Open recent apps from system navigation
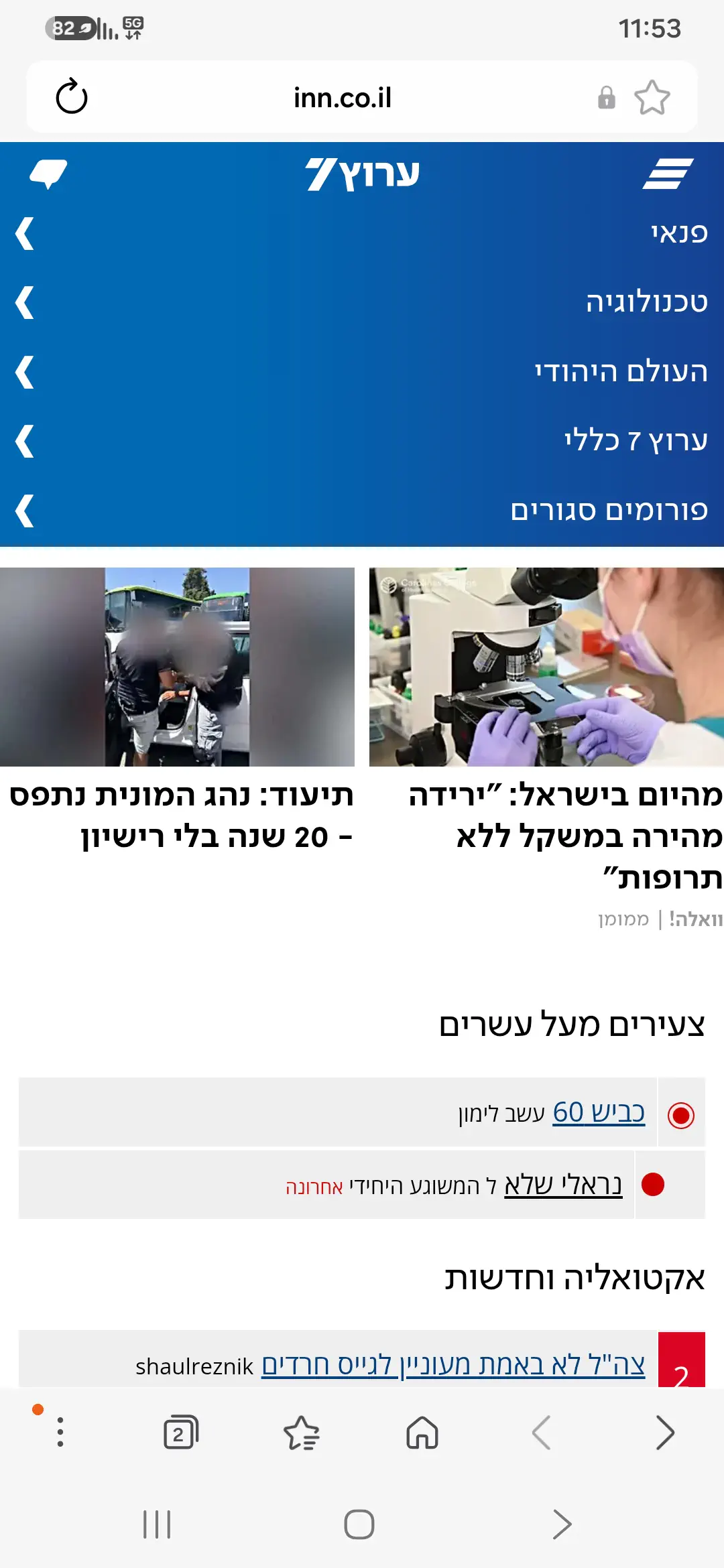 157,1524
